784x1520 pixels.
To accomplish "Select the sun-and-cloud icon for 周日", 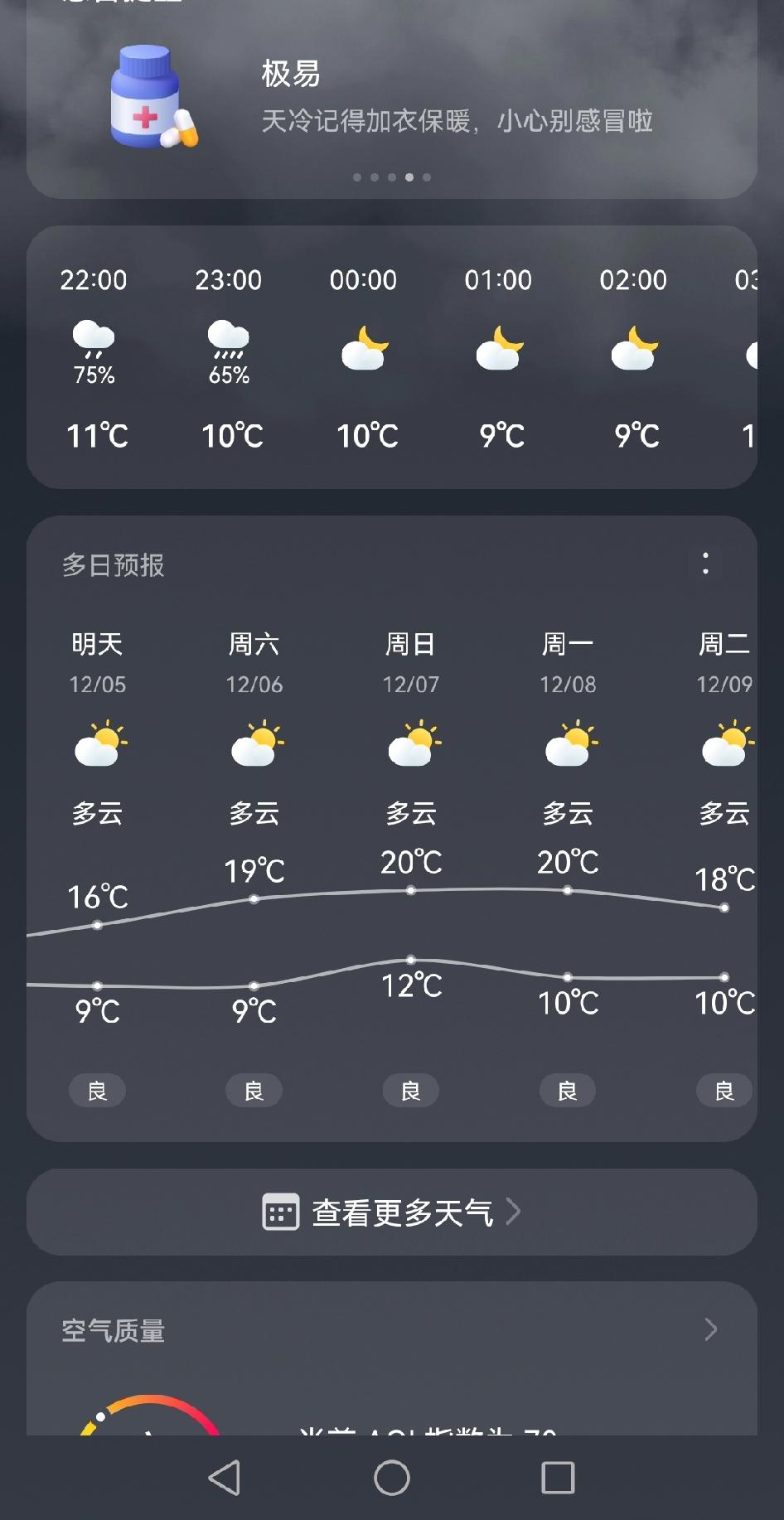I will (412, 743).
